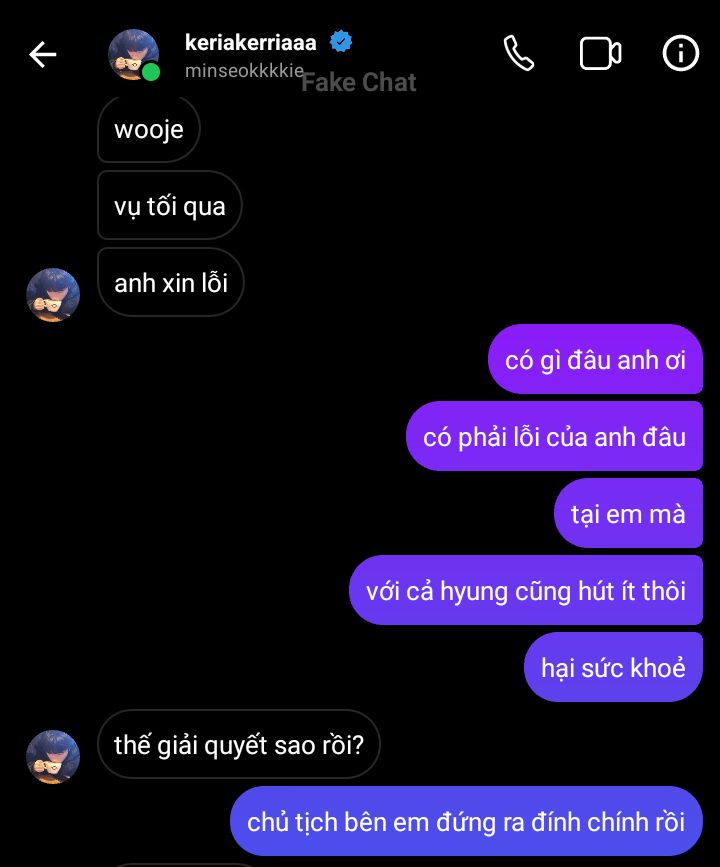The image size is (720, 867).
Task: Open the profile of keriakerriaaa from header
Action: coord(251,43)
